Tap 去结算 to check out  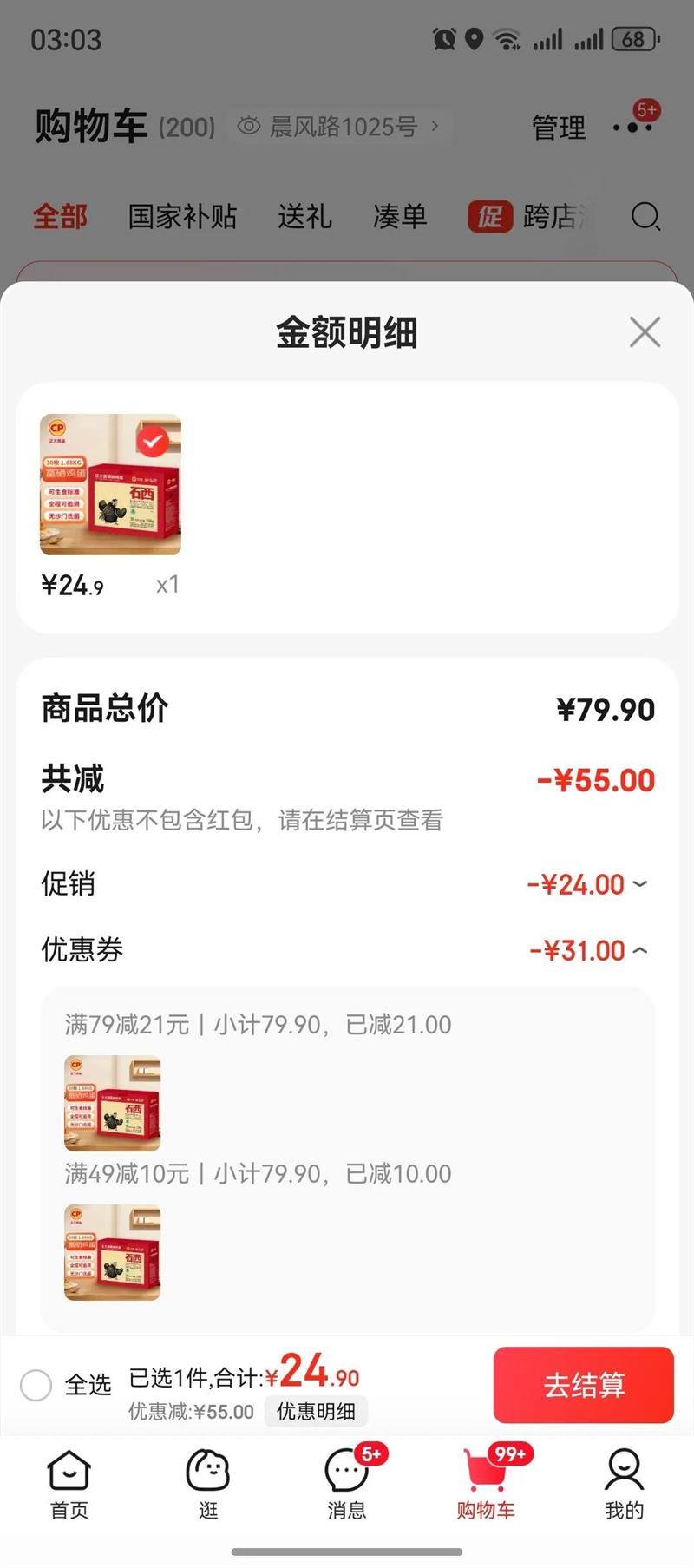[x=584, y=1385]
